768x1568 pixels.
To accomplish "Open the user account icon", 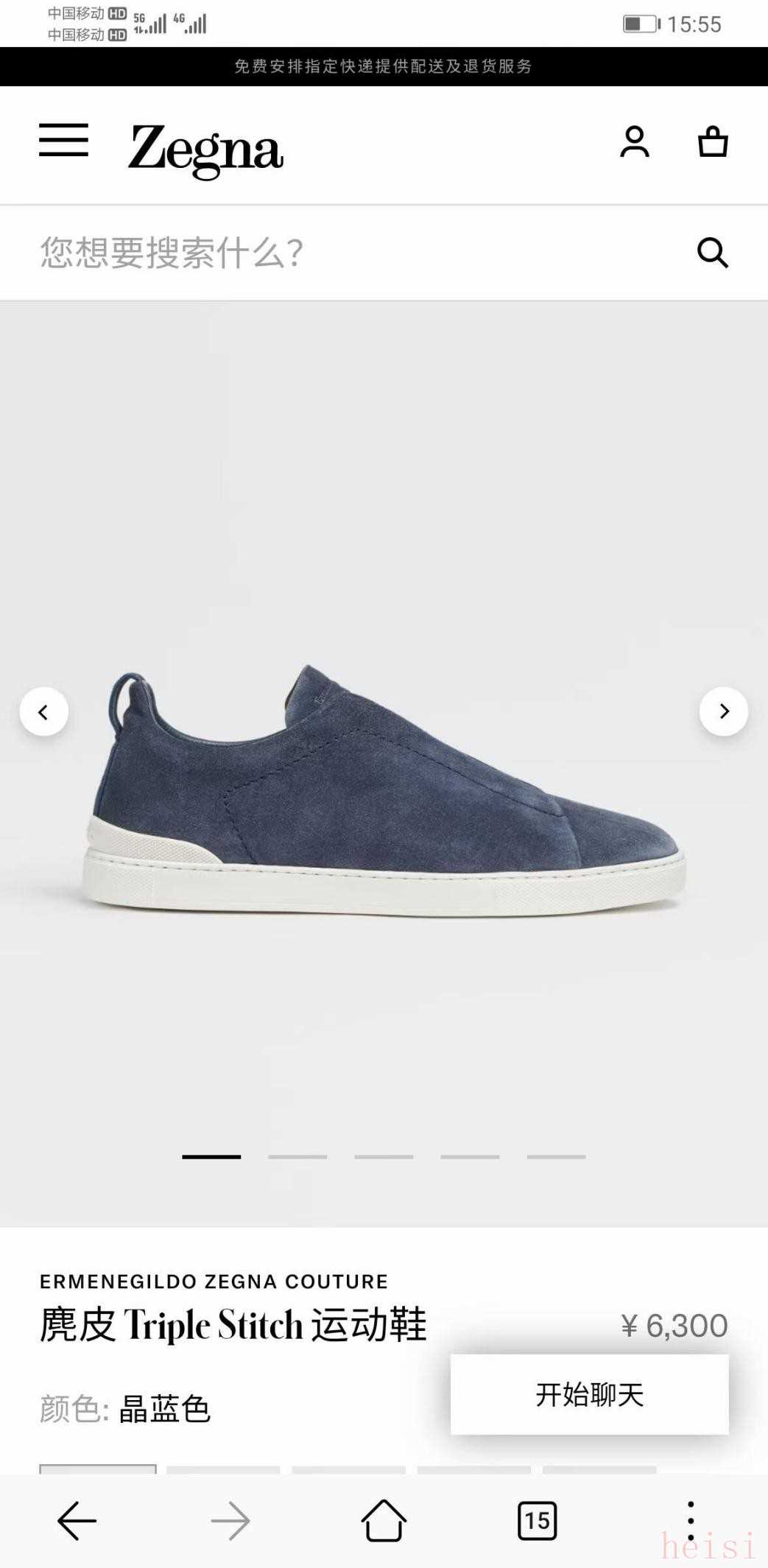I will pos(634,141).
